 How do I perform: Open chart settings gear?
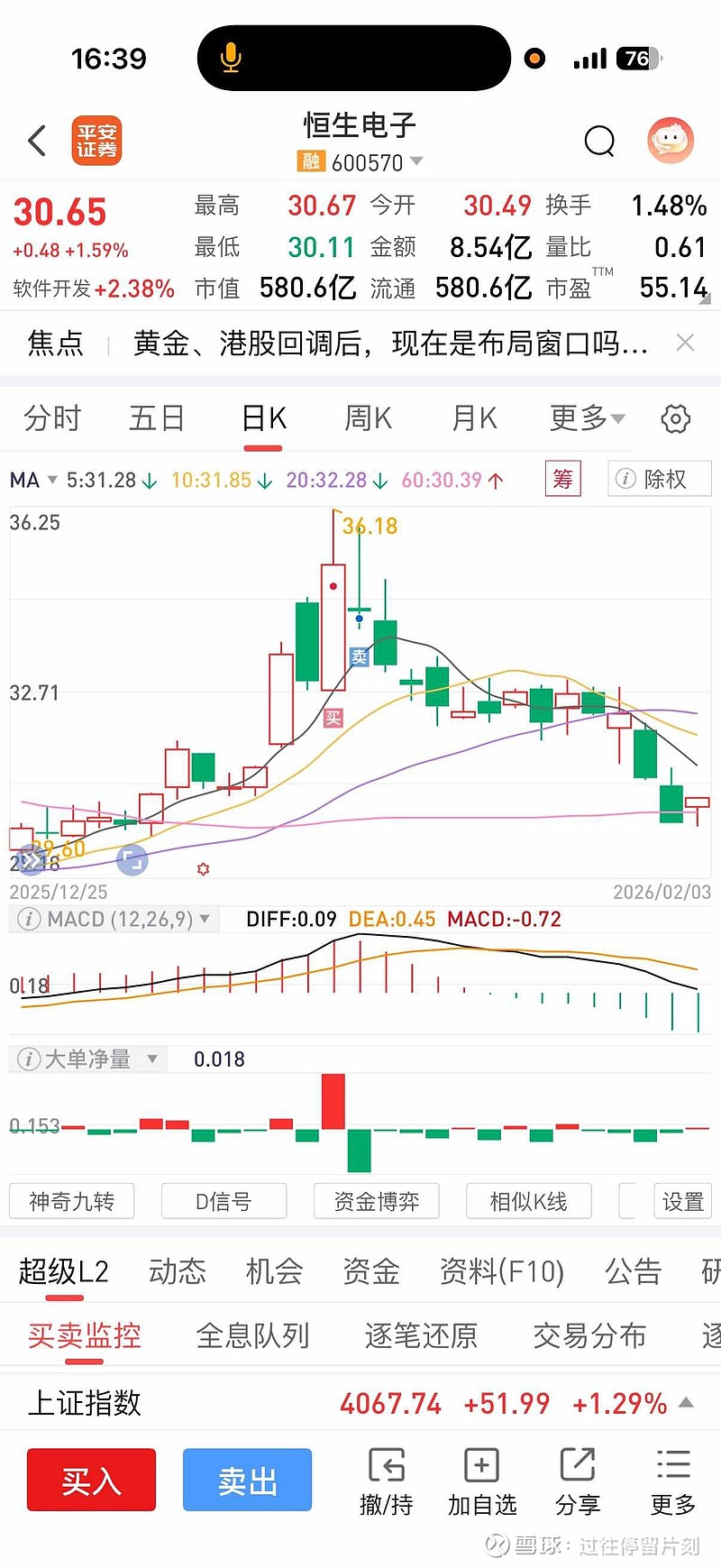coord(675,418)
